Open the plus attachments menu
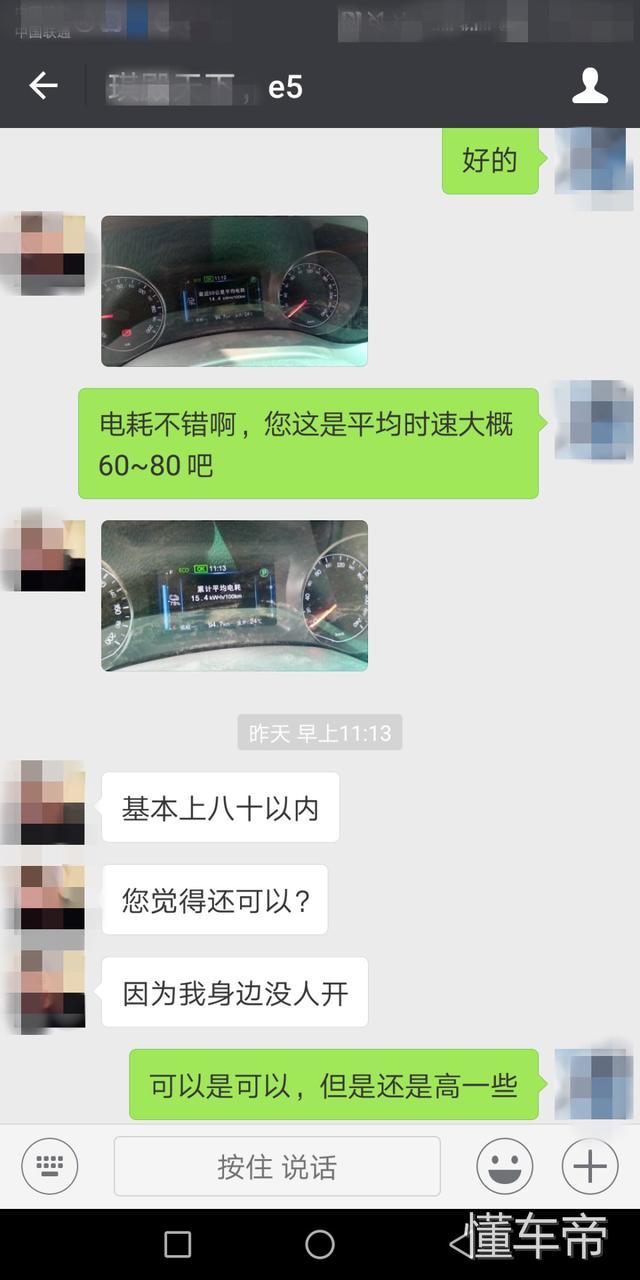The image size is (640, 1280). pos(590,1166)
